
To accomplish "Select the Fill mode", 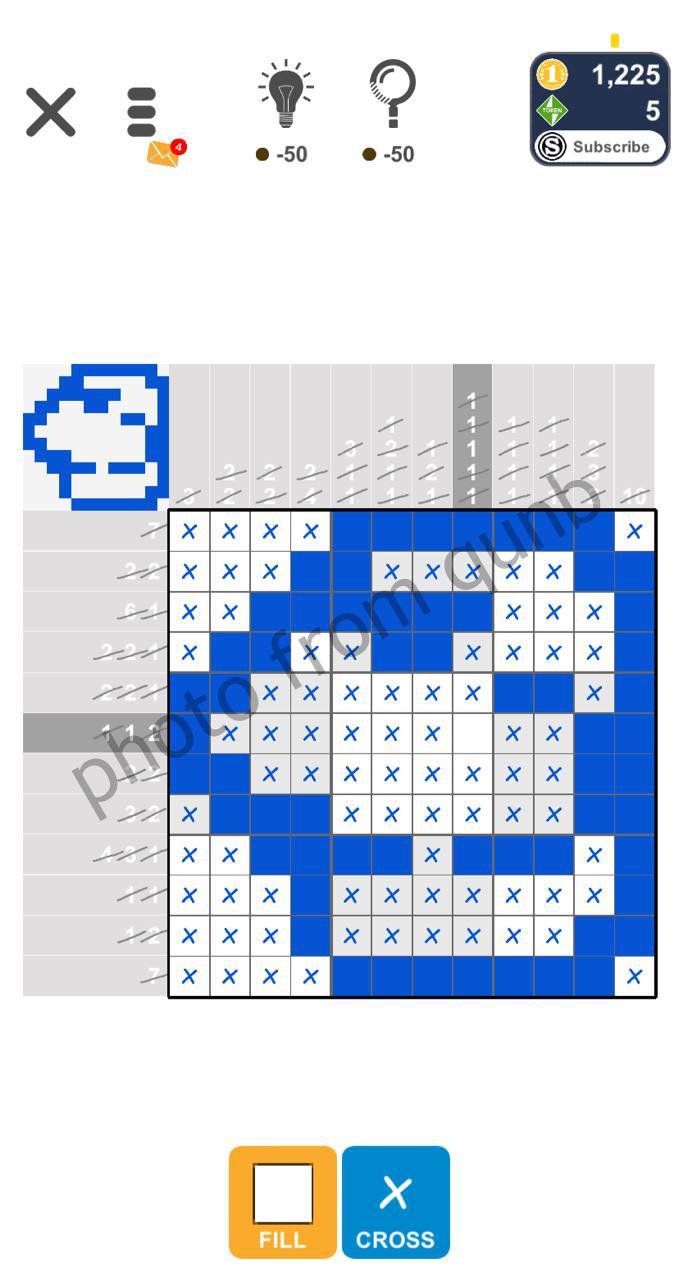I will tap(282, 1201).
